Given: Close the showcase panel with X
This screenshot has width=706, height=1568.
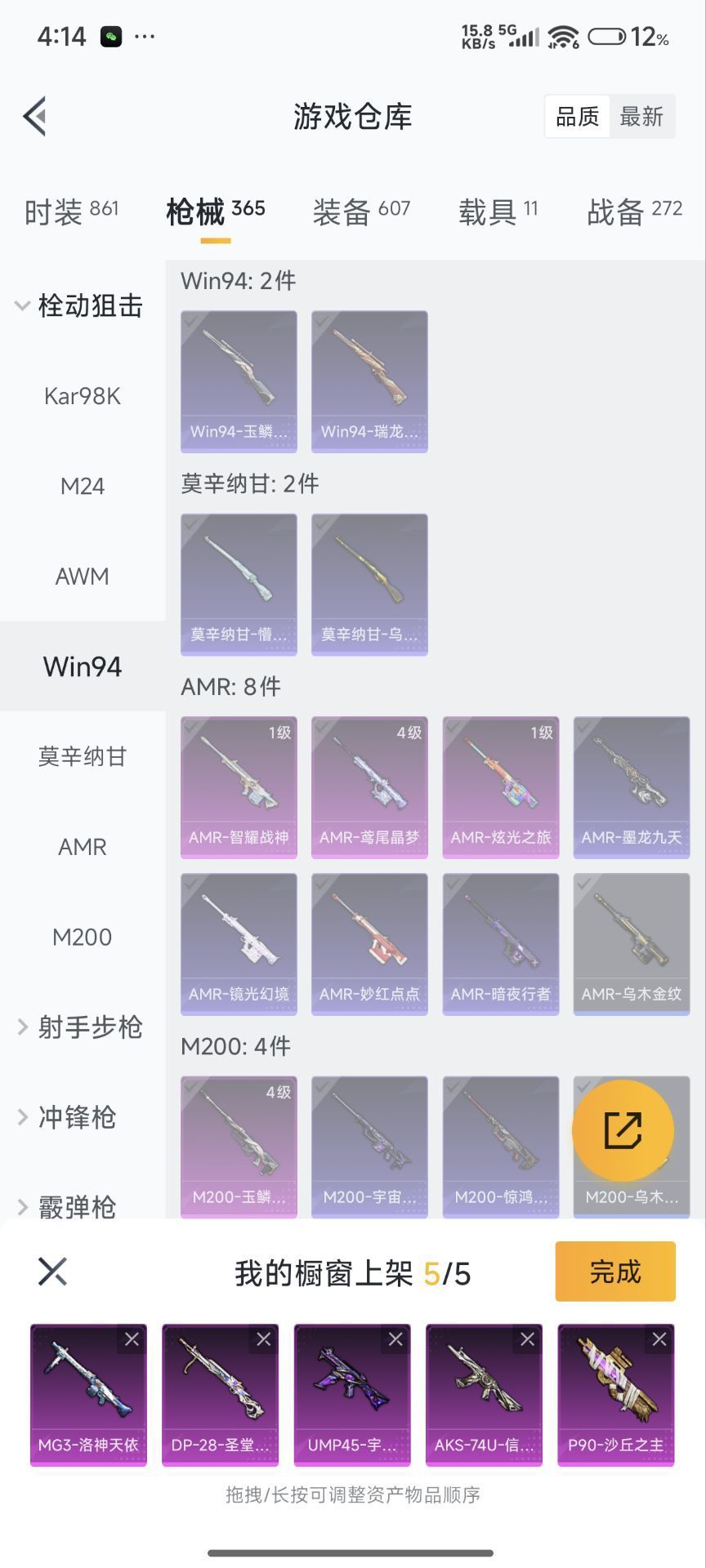Looking at the screenshot, I should coord(52,1272).
